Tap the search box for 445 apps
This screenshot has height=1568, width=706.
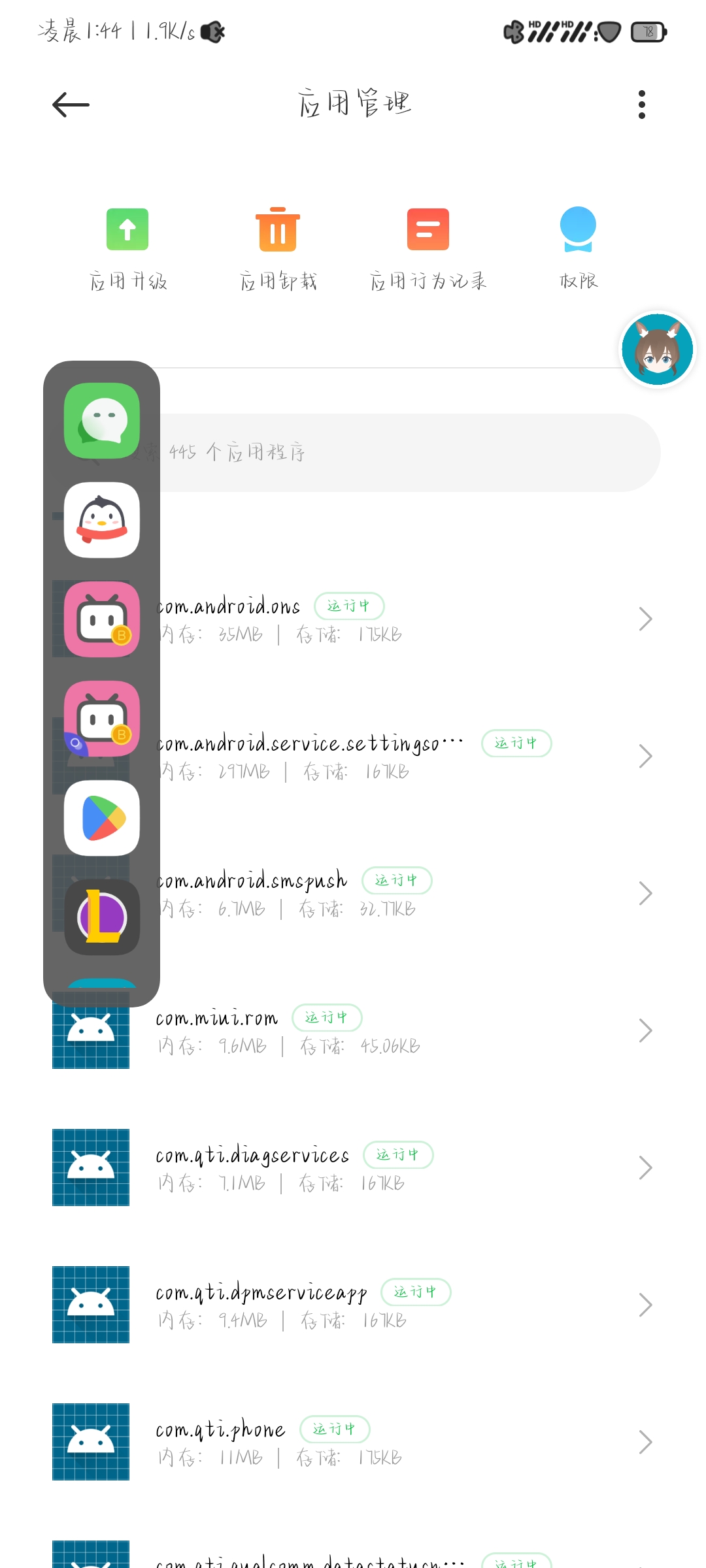click(405, 453)
